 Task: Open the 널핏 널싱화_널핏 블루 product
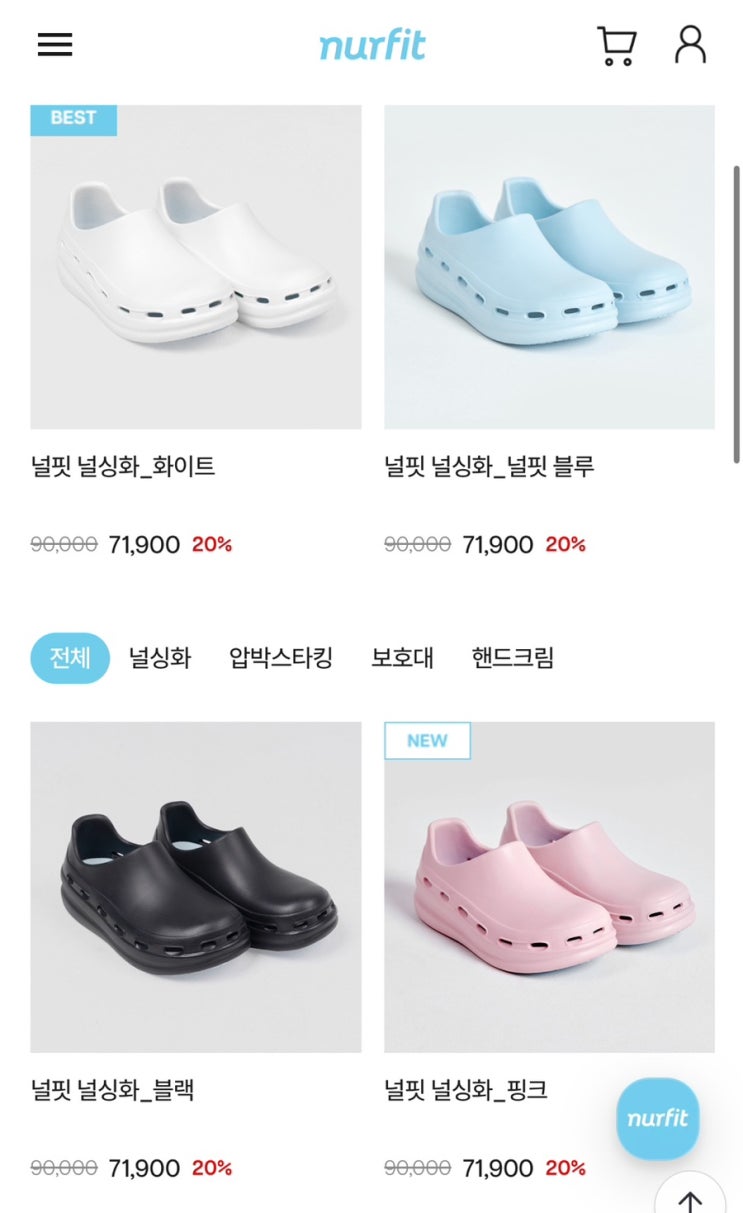(549, 268)
